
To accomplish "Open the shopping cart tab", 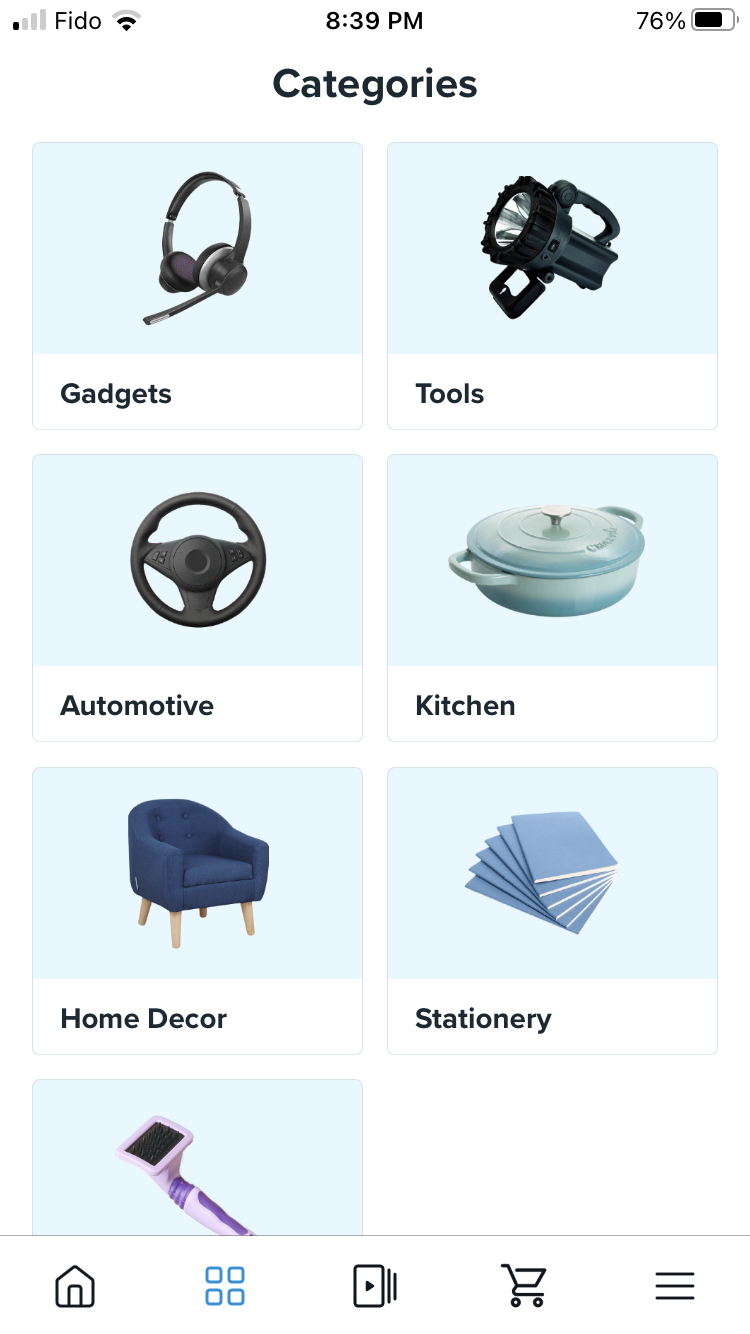I will tap(524, 1285).
